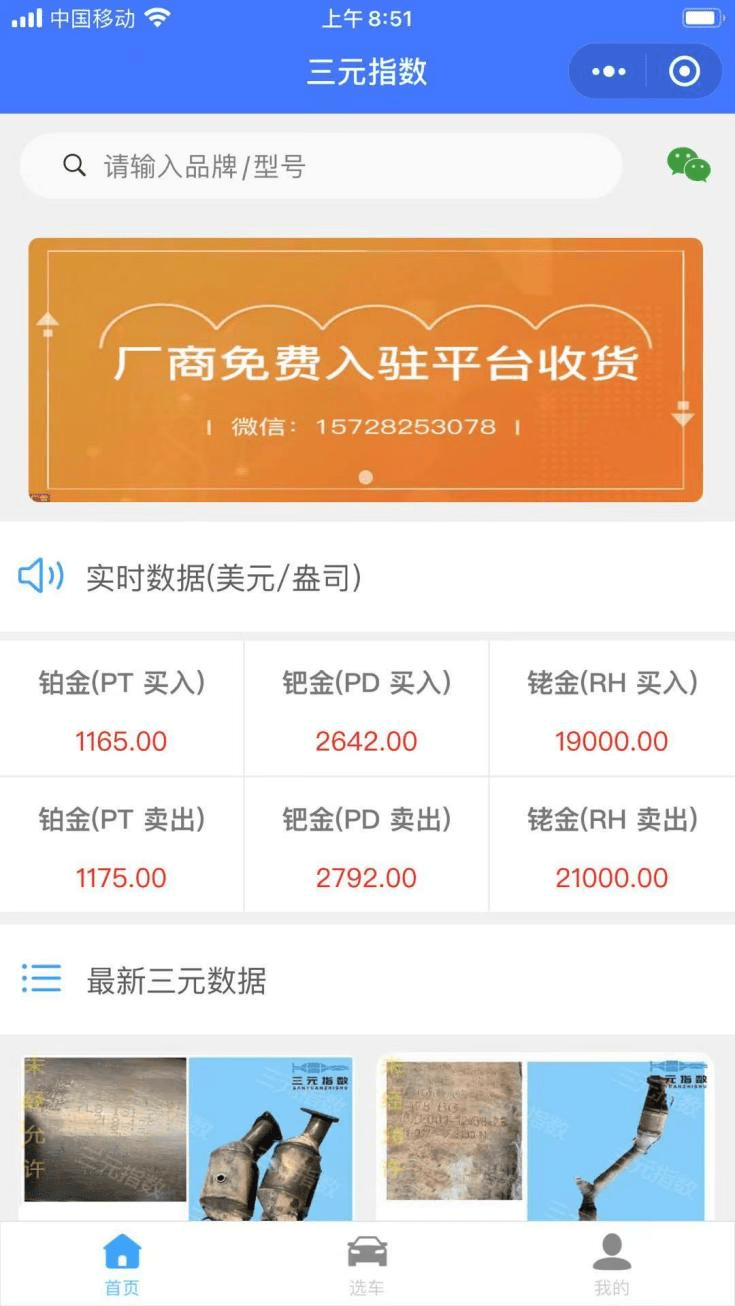
Task: Open the 厂商免费入驻平台收货 banner
Action: tap(367, 370)
